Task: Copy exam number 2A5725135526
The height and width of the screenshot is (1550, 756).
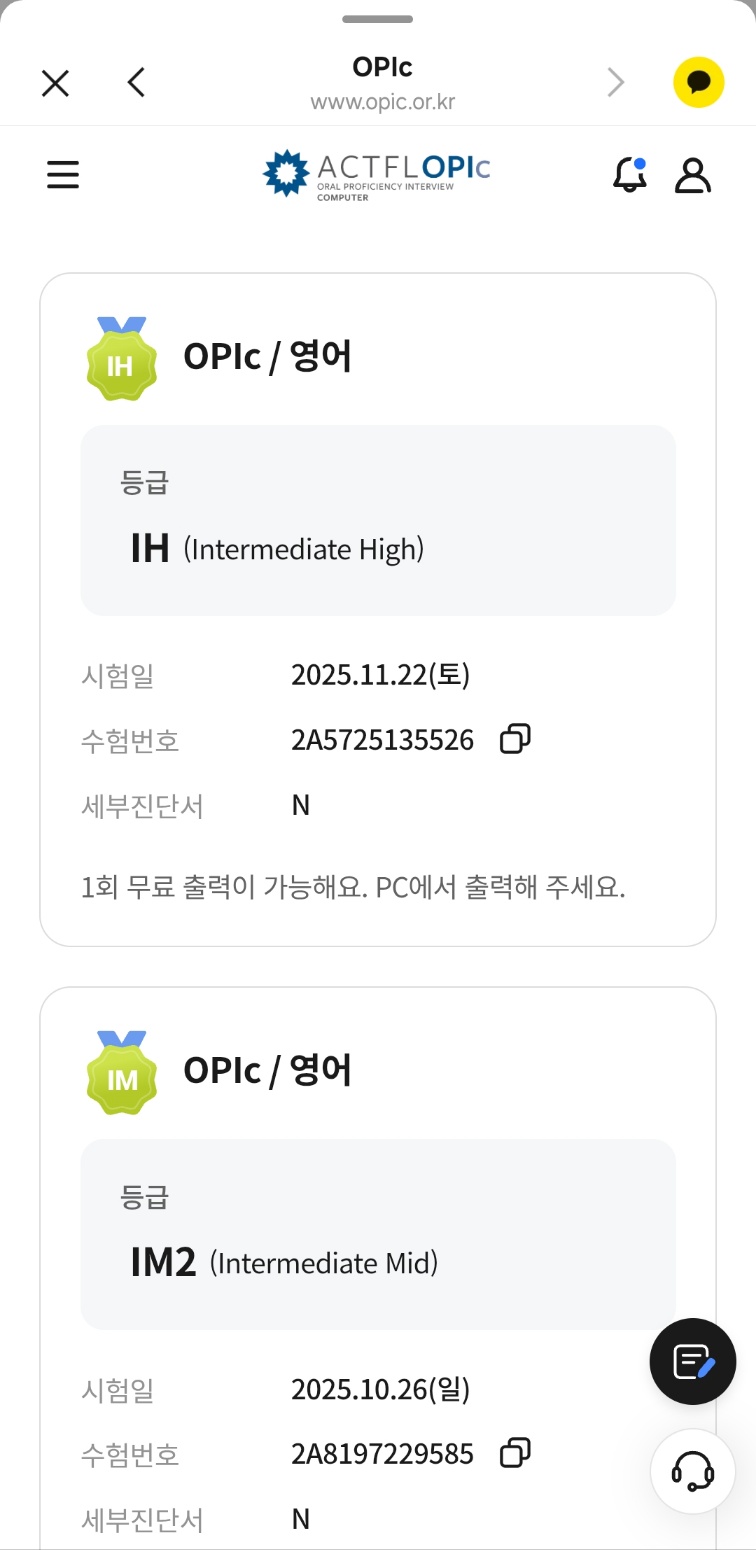Action: pos(515,739)
